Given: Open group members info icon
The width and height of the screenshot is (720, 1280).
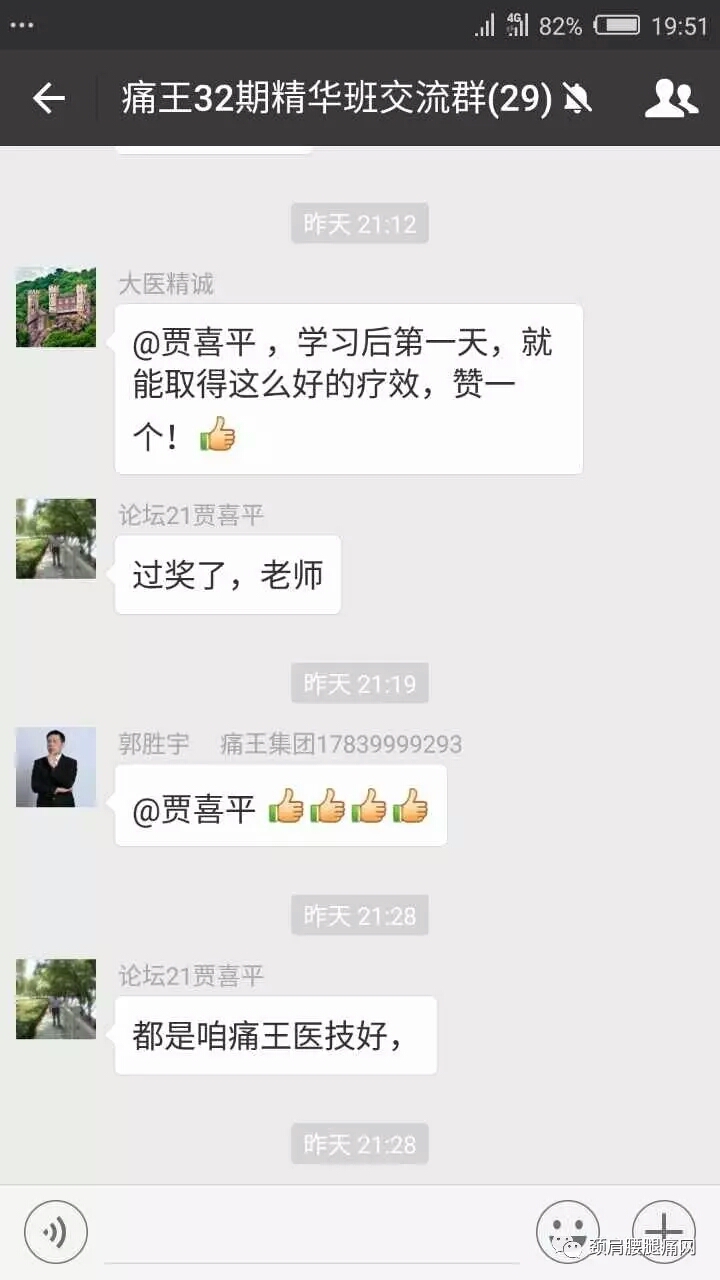Looking at the screenshot, I should (x=671, y=98).
